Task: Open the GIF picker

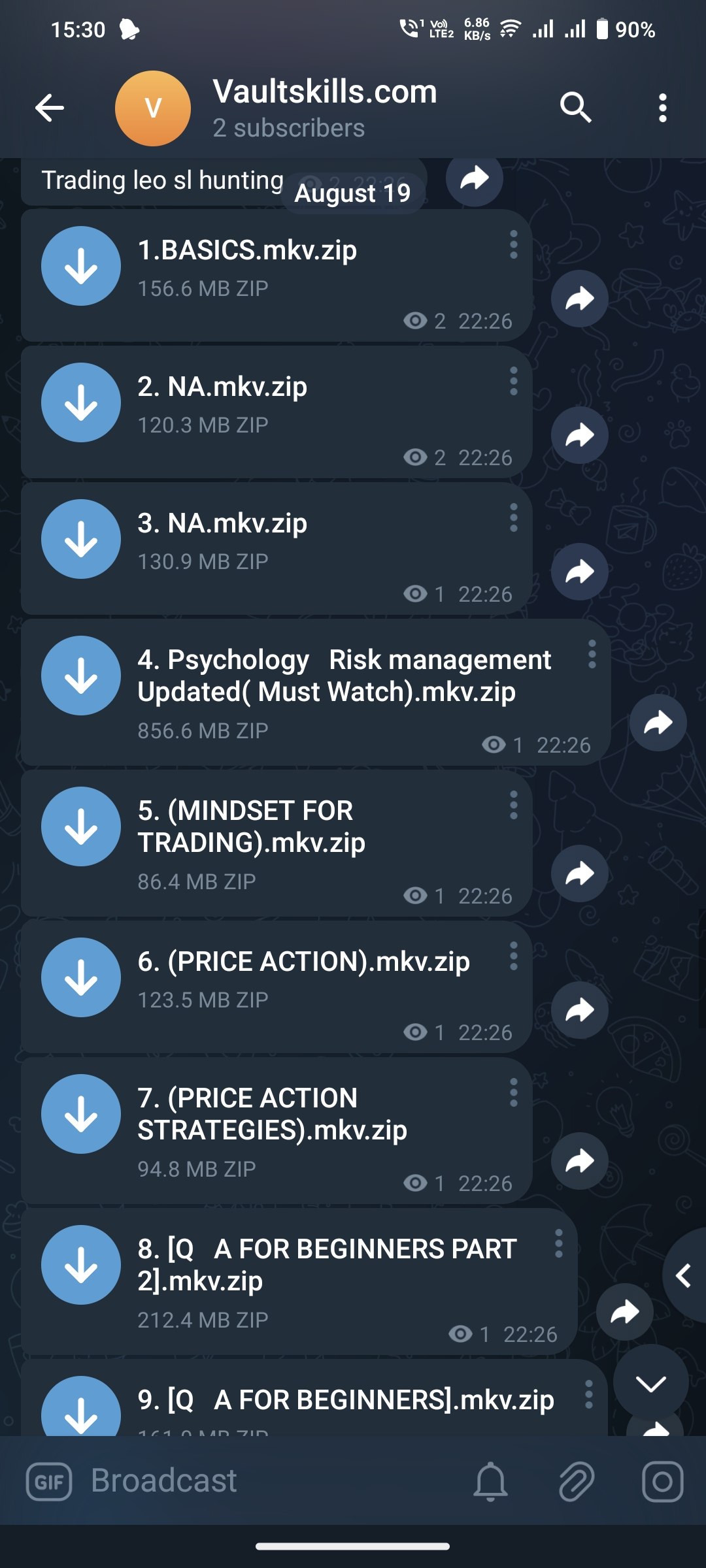Action: pyautogui.click(x=49, y=1481)
